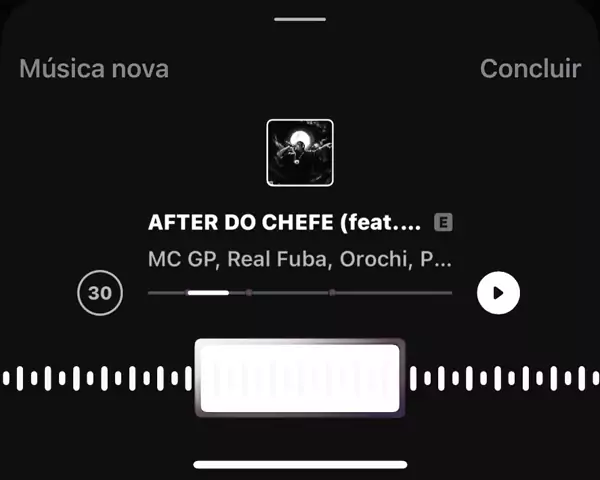
Task: Choose another song via Música nova
Action: (x=94, y=69)
